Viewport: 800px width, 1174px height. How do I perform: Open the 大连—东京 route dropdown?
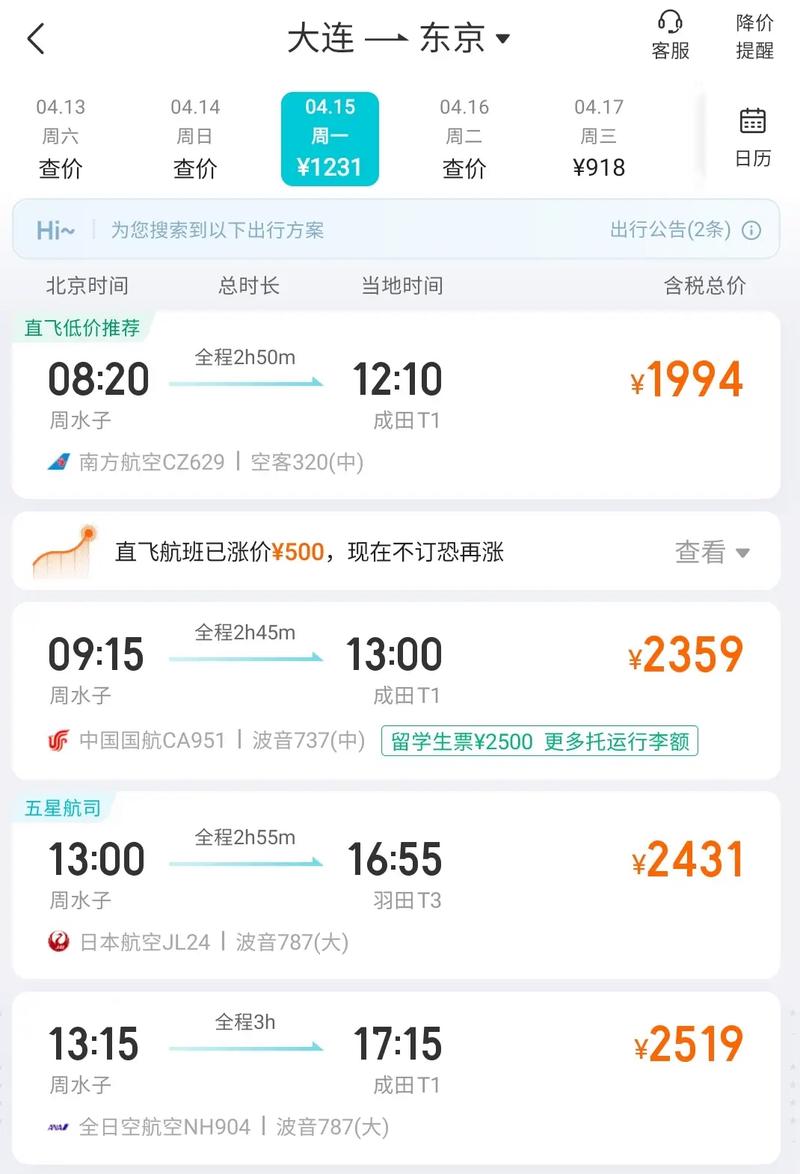click(x=400, y=39)
